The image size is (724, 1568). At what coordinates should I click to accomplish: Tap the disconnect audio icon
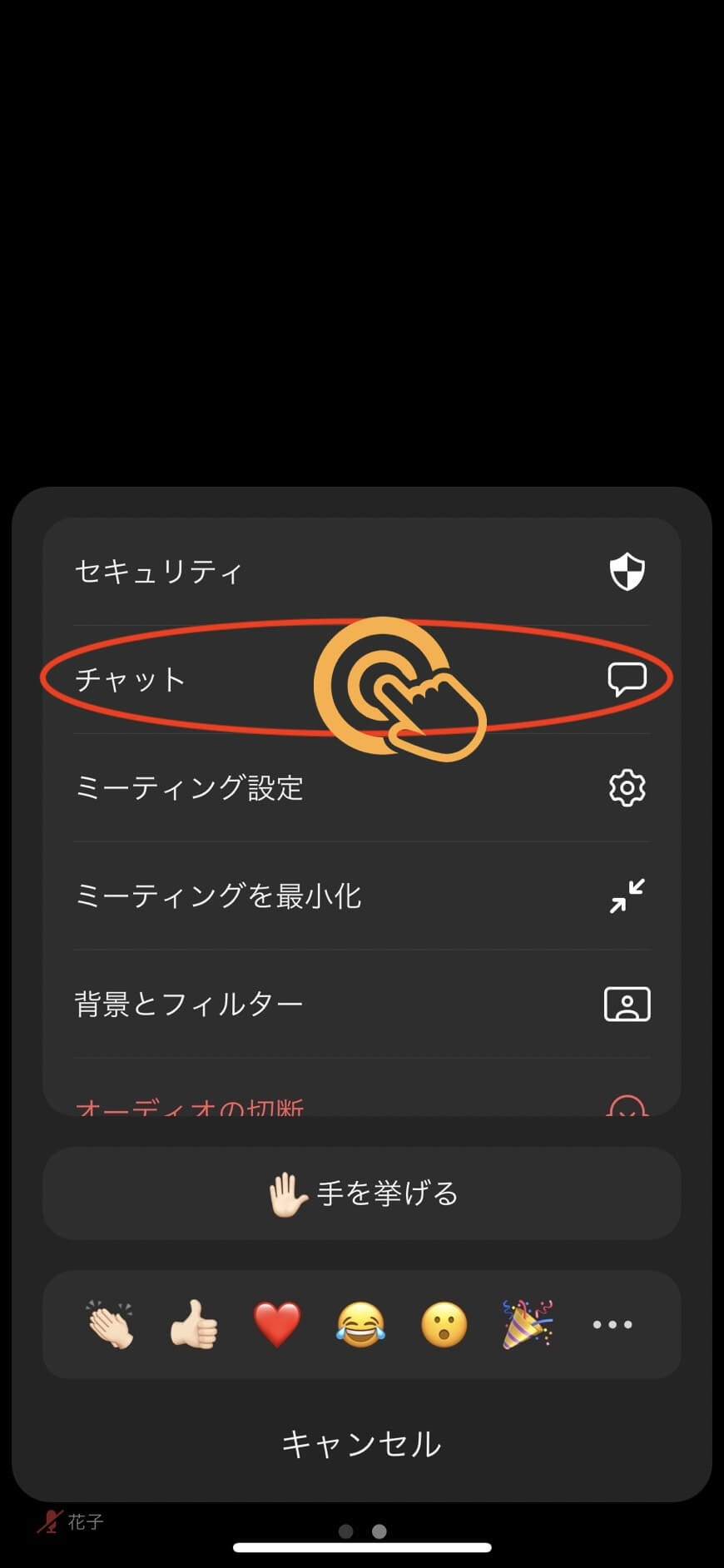coord(627,1107)
